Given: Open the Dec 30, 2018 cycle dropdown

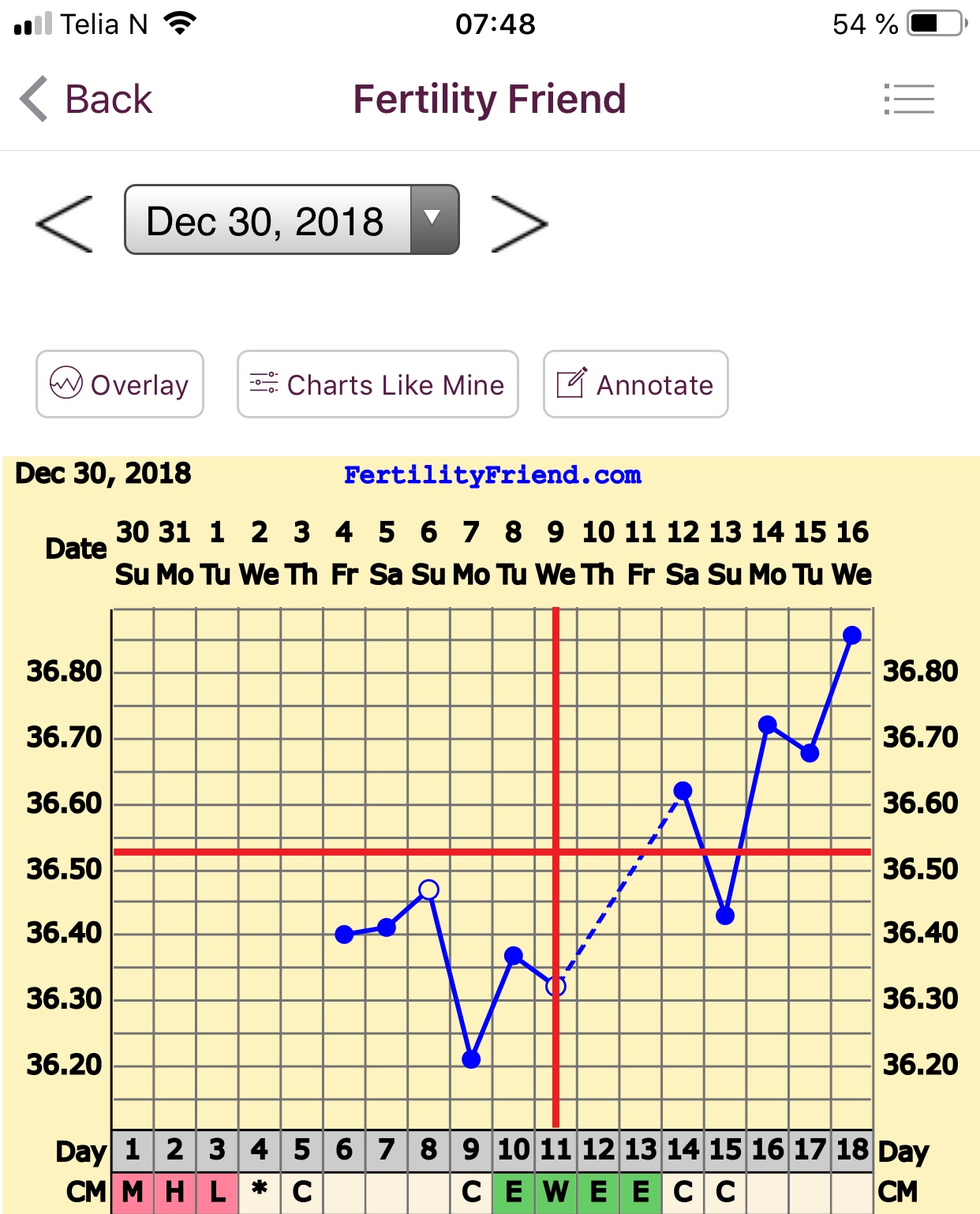Looking at the screenshot, I should pyautogui.click(x=291, y=220).
